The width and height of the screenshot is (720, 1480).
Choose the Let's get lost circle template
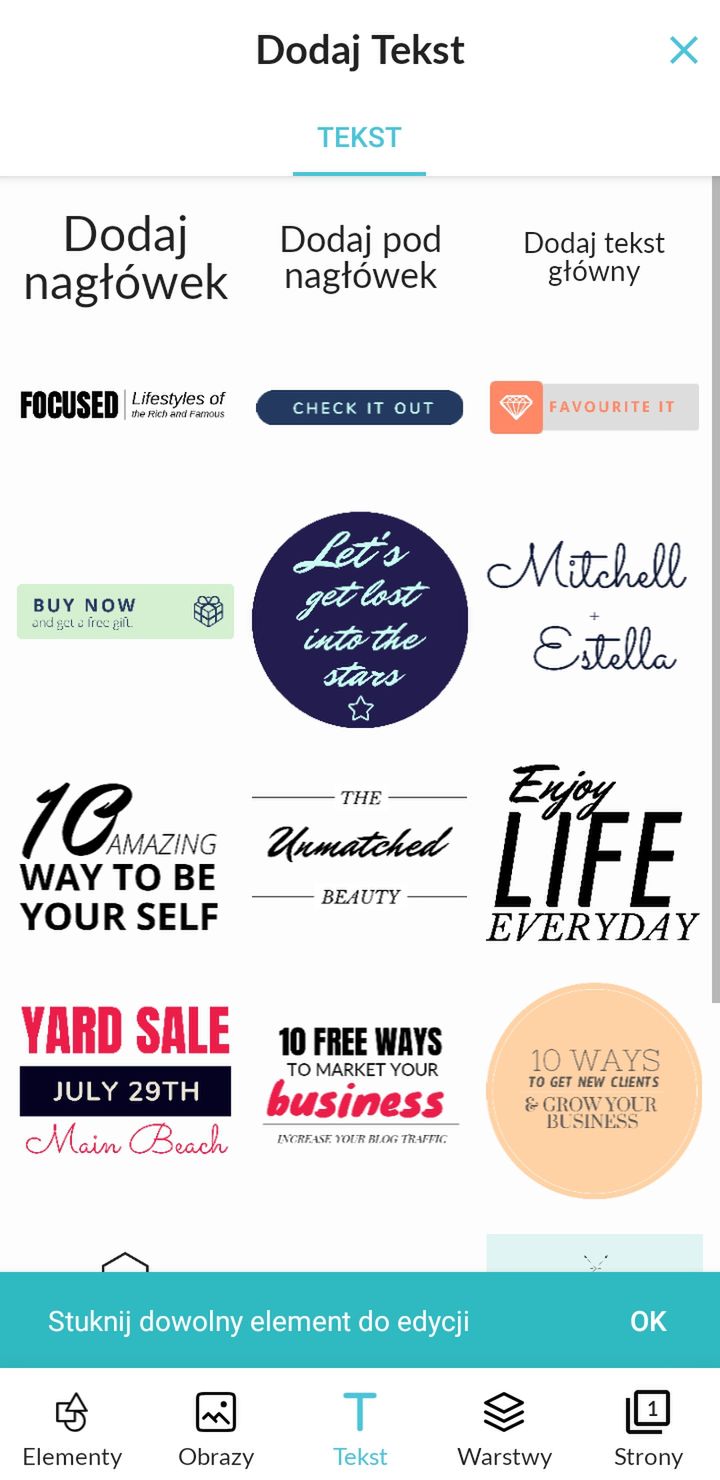(360, 620)
